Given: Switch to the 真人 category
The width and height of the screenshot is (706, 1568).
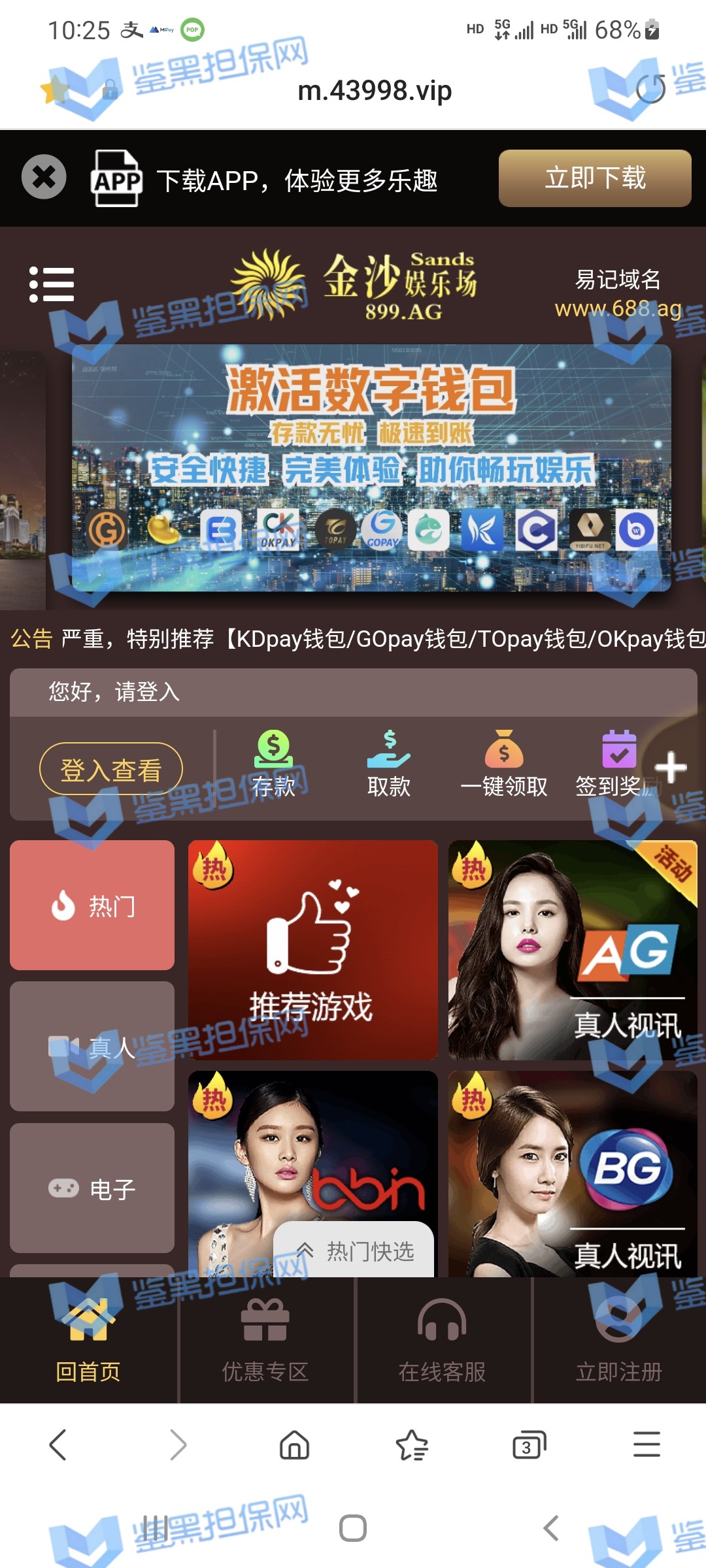Looking at the screenshot, I should pyautogui.click(x=92, y=1046).
